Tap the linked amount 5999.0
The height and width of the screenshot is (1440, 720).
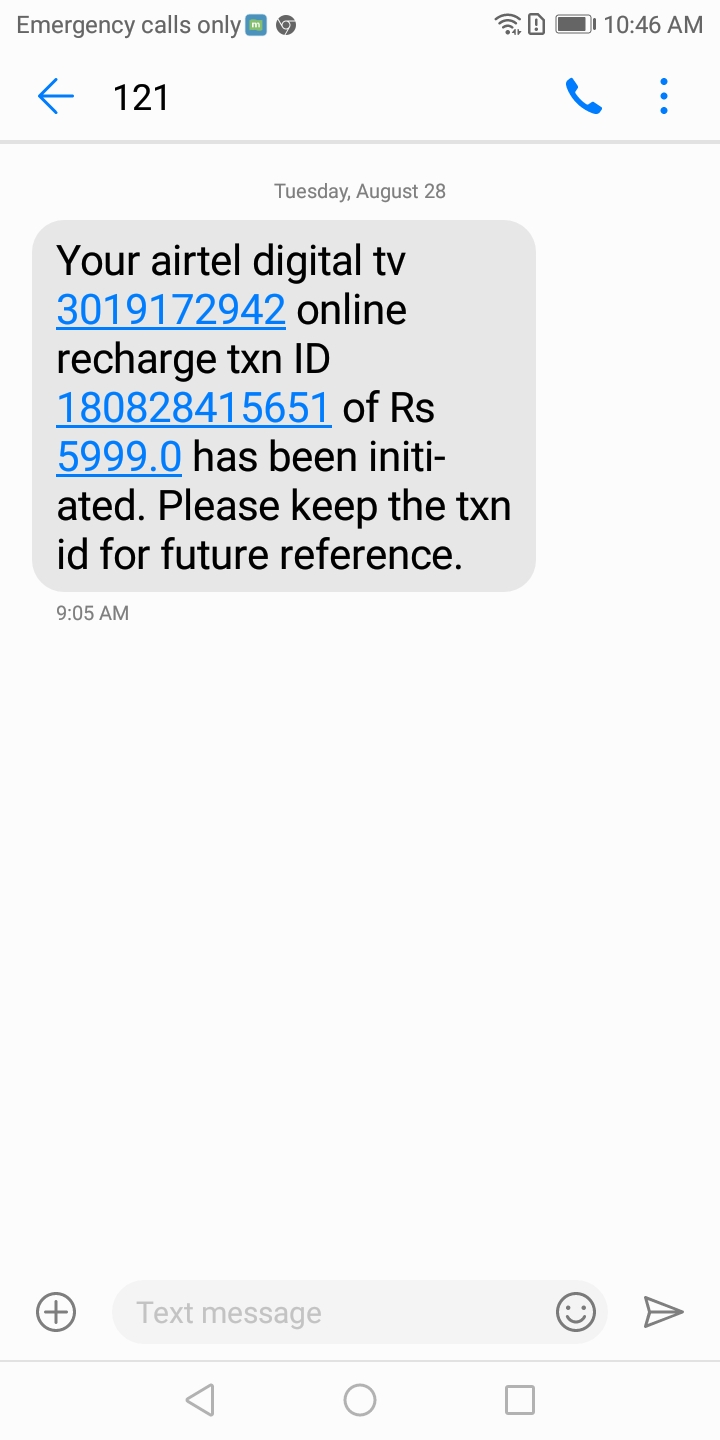click(119, 457)
